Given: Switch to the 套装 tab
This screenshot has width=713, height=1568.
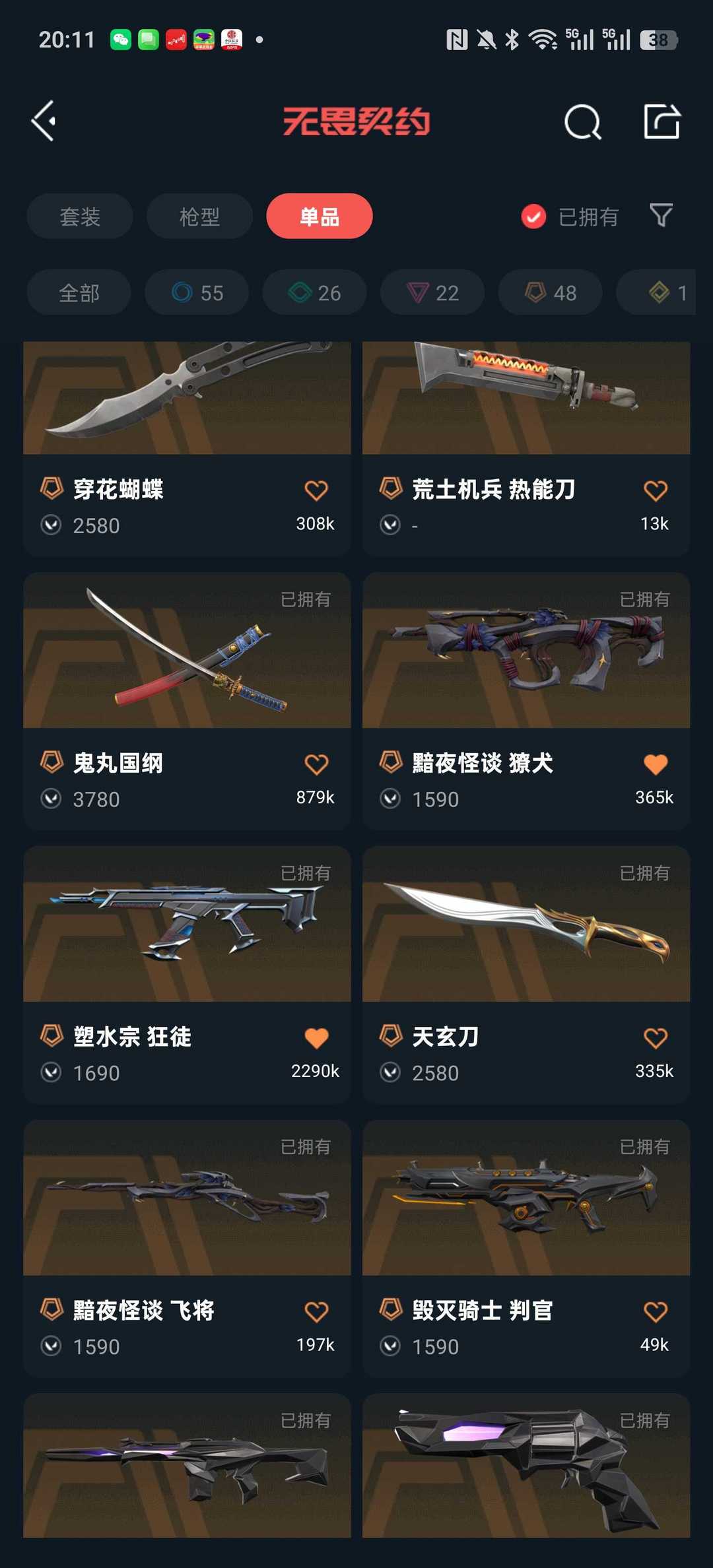Looking at the screenshot, I should [80, 216].
